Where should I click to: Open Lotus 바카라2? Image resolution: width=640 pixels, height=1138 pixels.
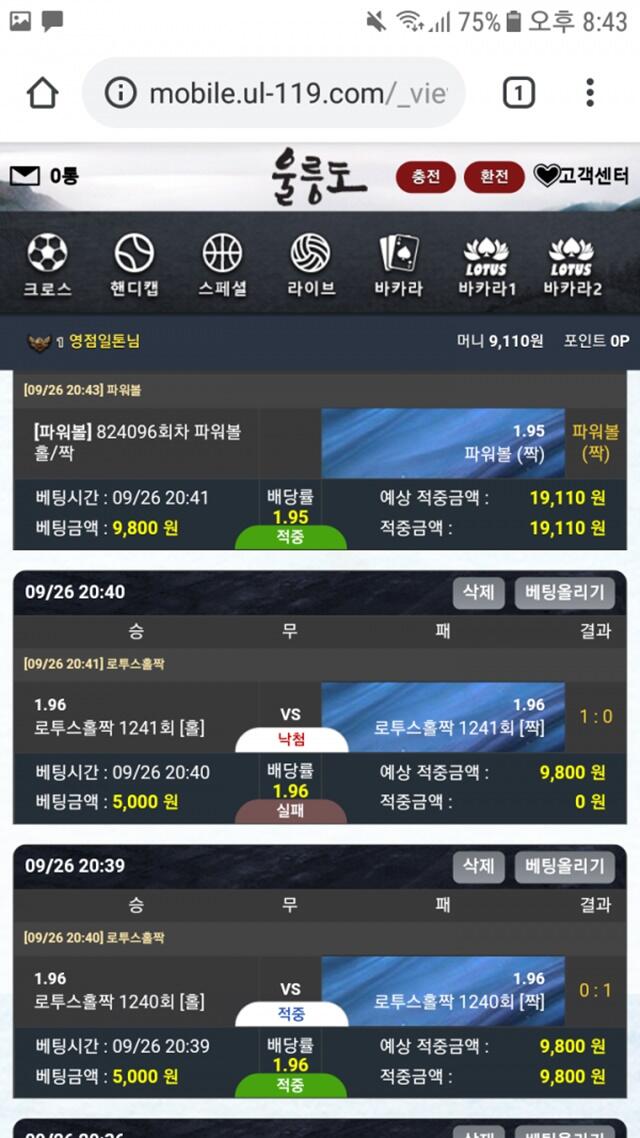pos(573,267)
